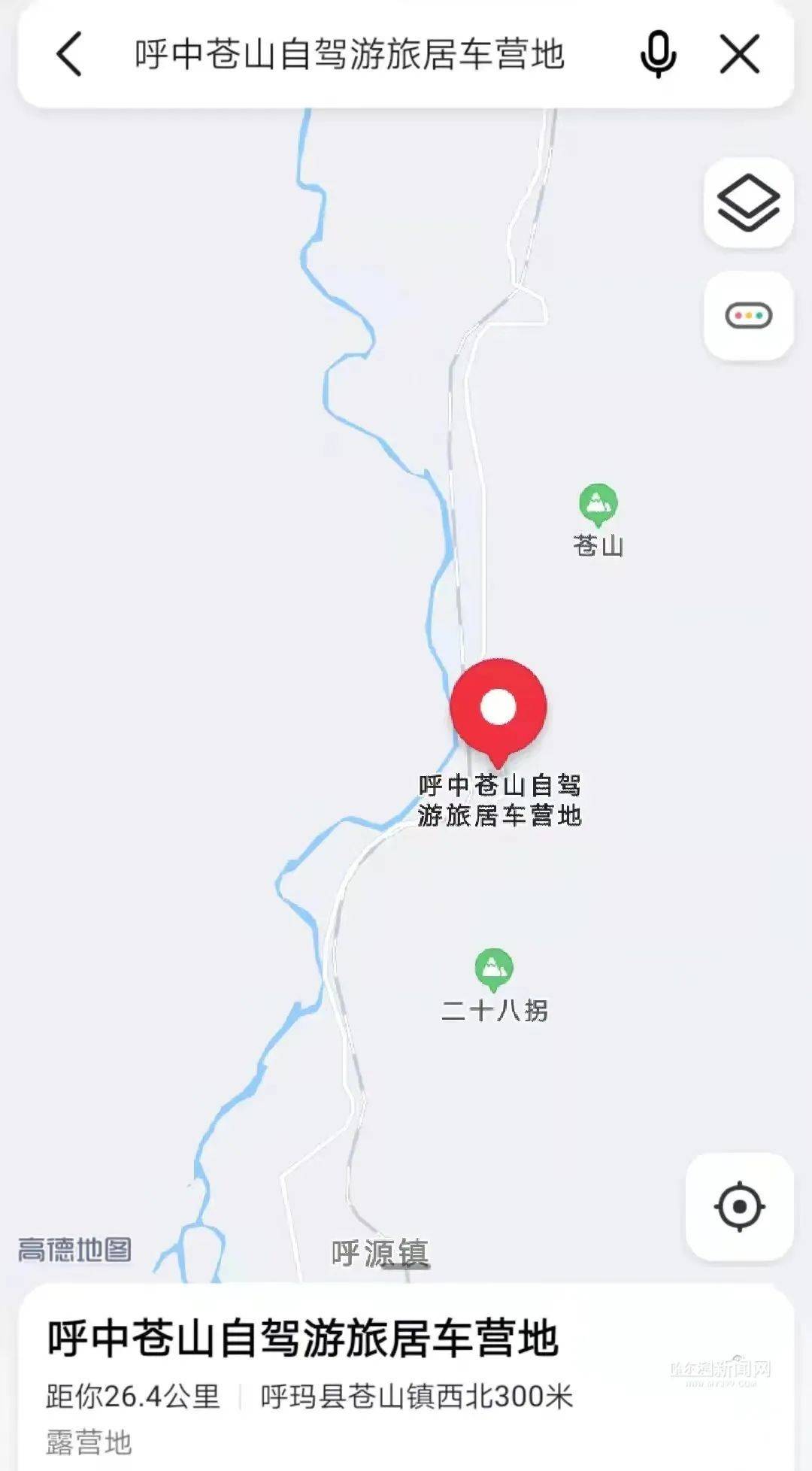Viewport: 812px width, 1471px height.
Task: Go back using the top-left arrow
Action: pyautogui.click(x=69, y=54)
